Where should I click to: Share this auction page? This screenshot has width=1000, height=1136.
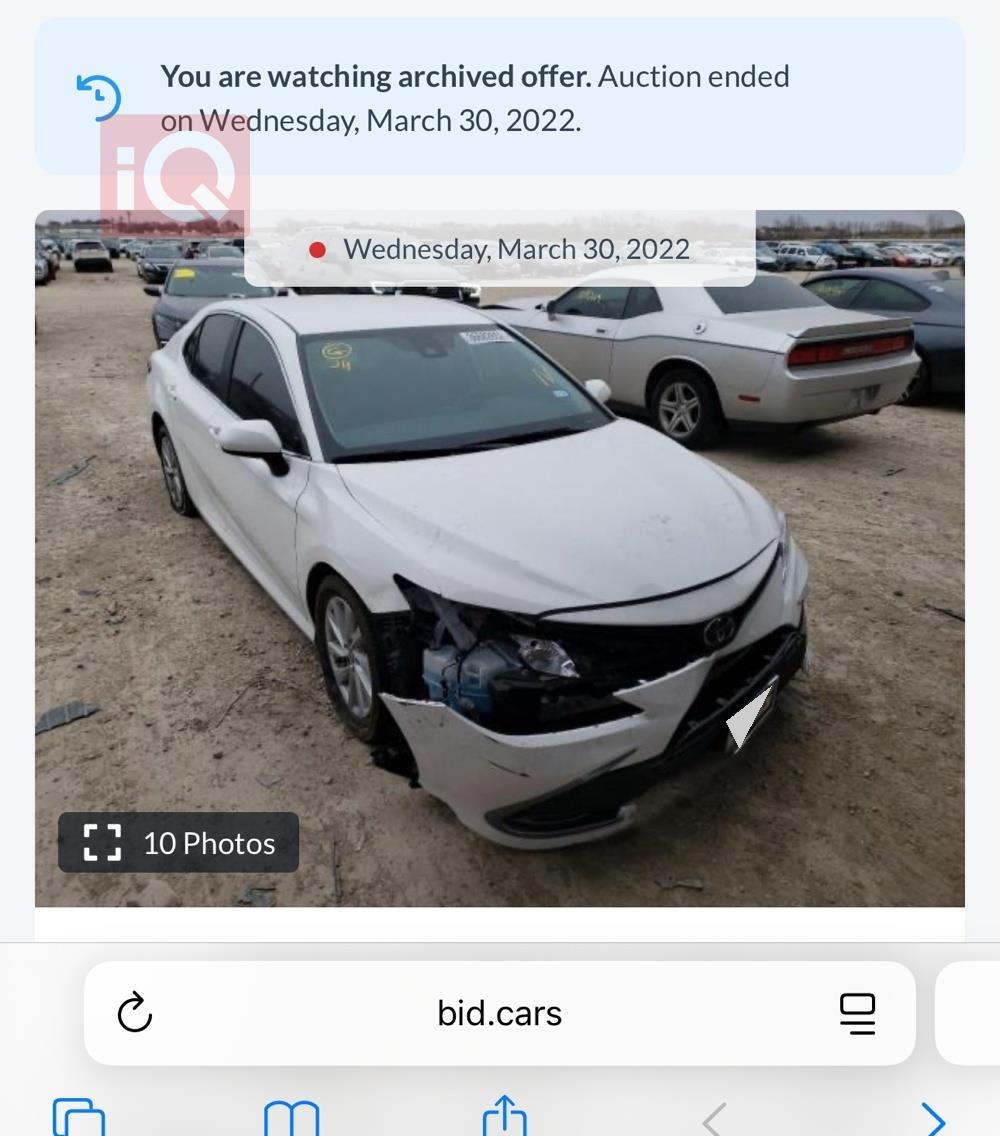click(x=504, y=1116)
